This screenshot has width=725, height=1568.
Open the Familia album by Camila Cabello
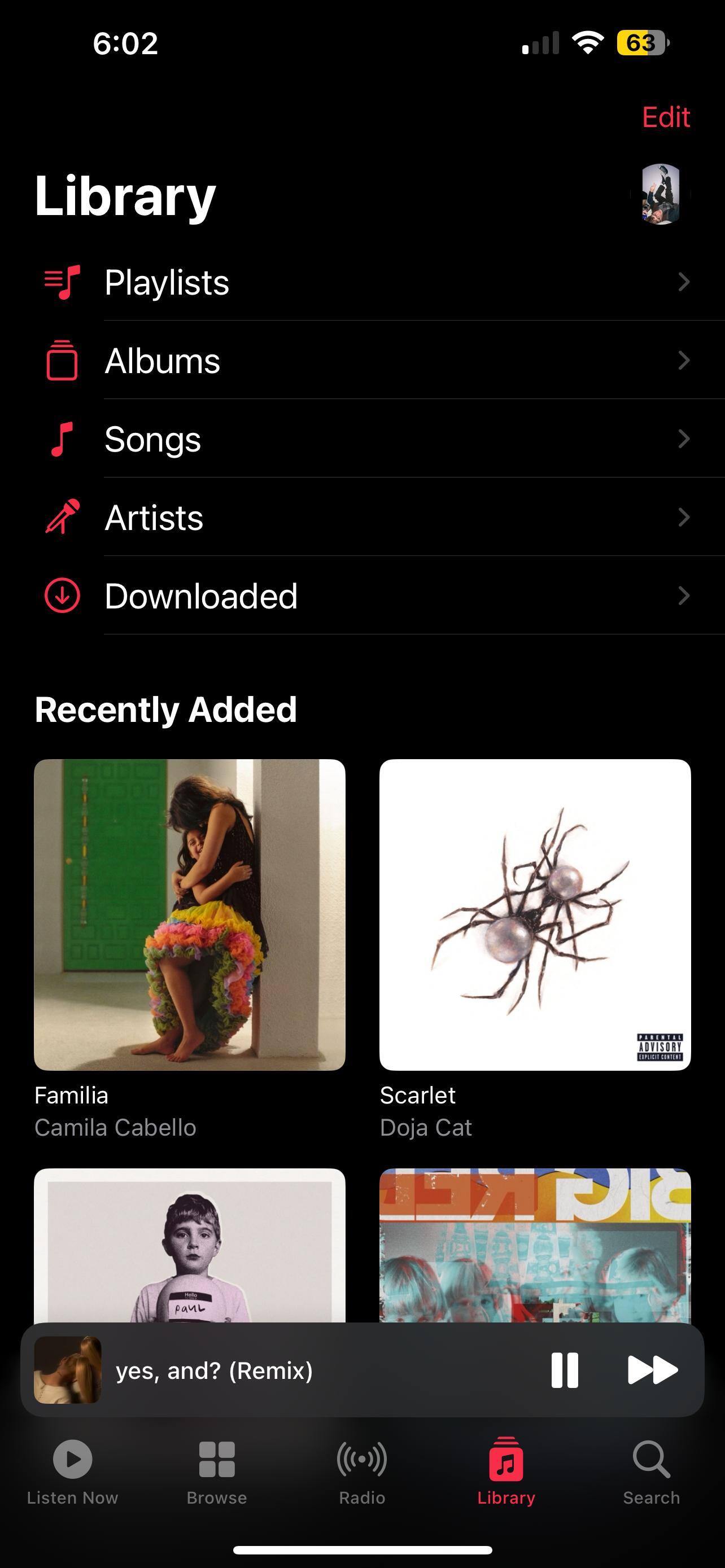pos(190,914)
